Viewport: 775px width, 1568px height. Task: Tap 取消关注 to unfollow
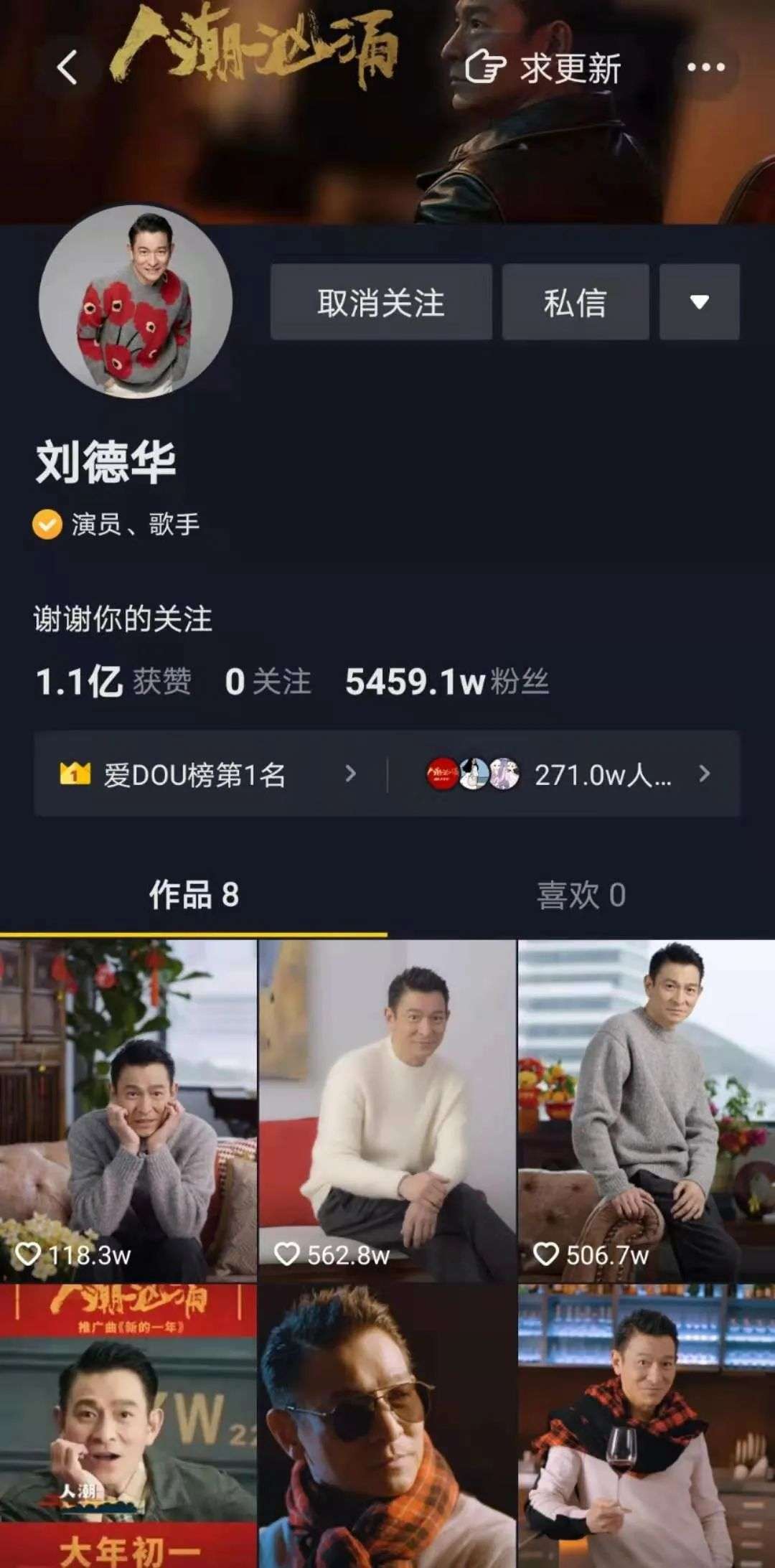point(381,302)
